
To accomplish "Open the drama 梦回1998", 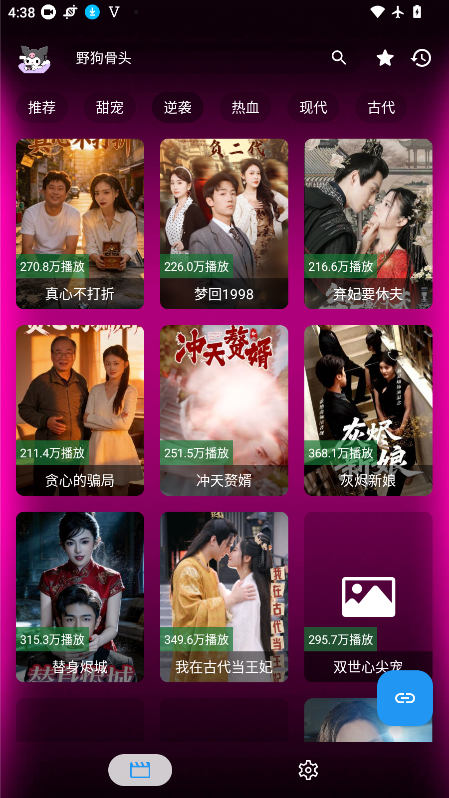I will 224,224.
